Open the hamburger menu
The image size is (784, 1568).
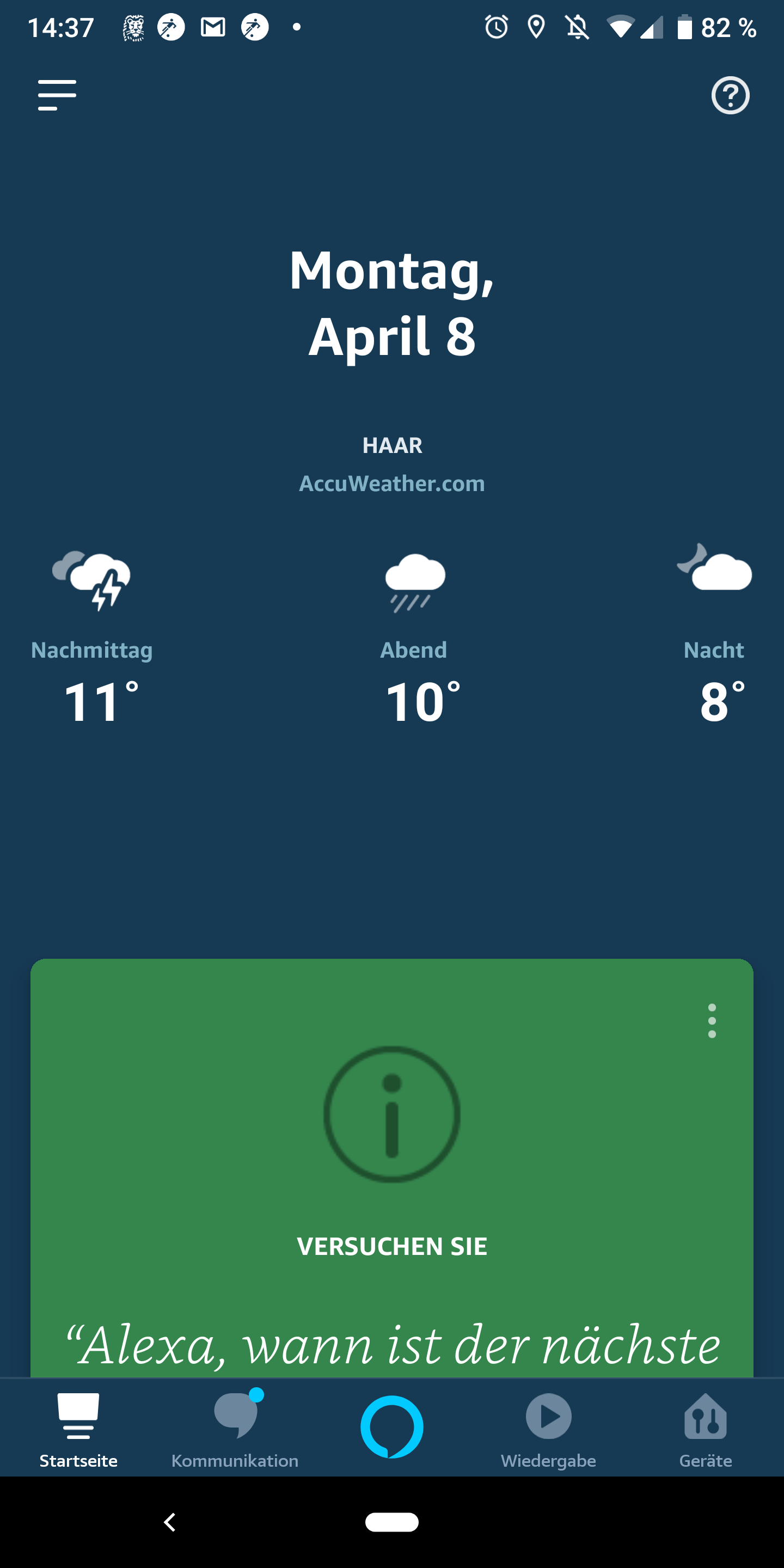(x=57, y=95)
